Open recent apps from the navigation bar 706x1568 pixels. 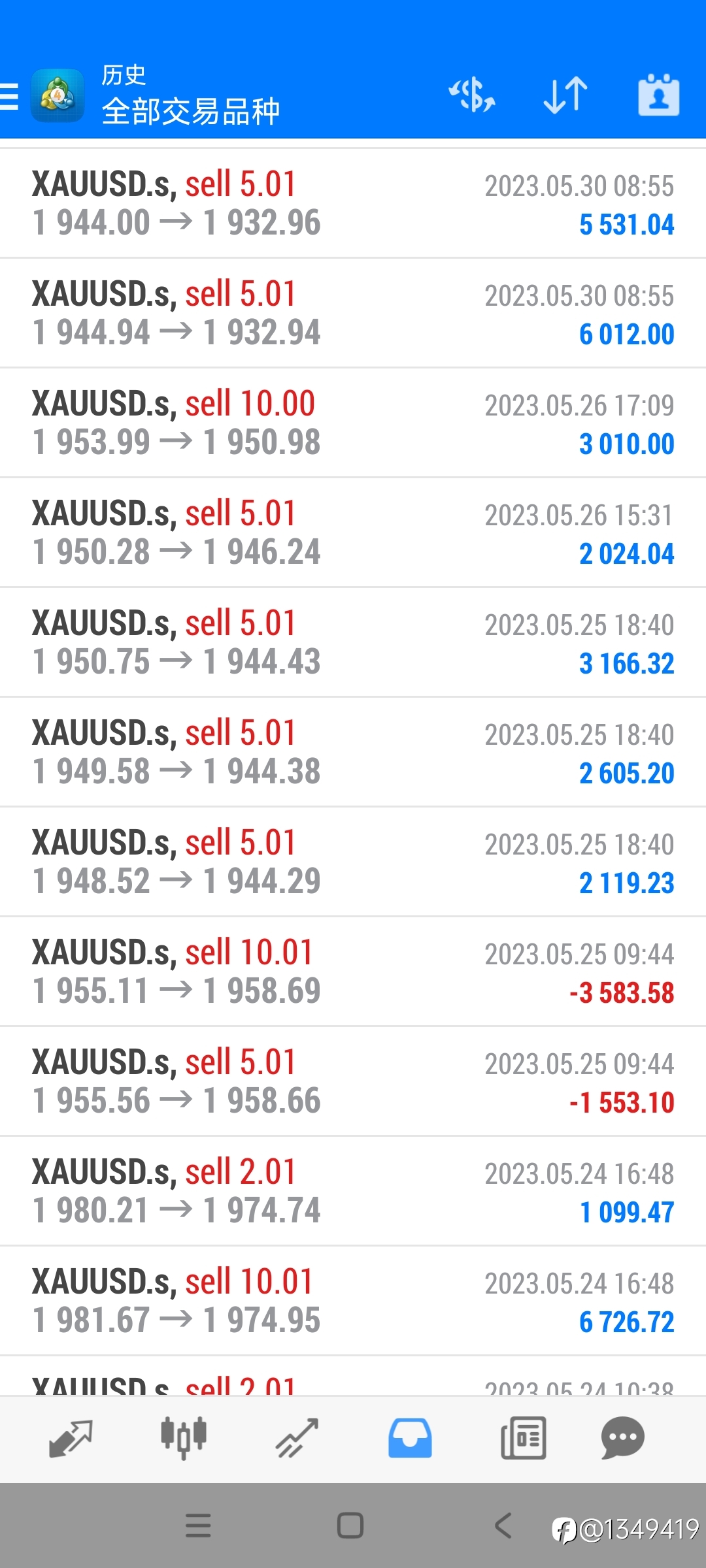[x=198, y=1526]
